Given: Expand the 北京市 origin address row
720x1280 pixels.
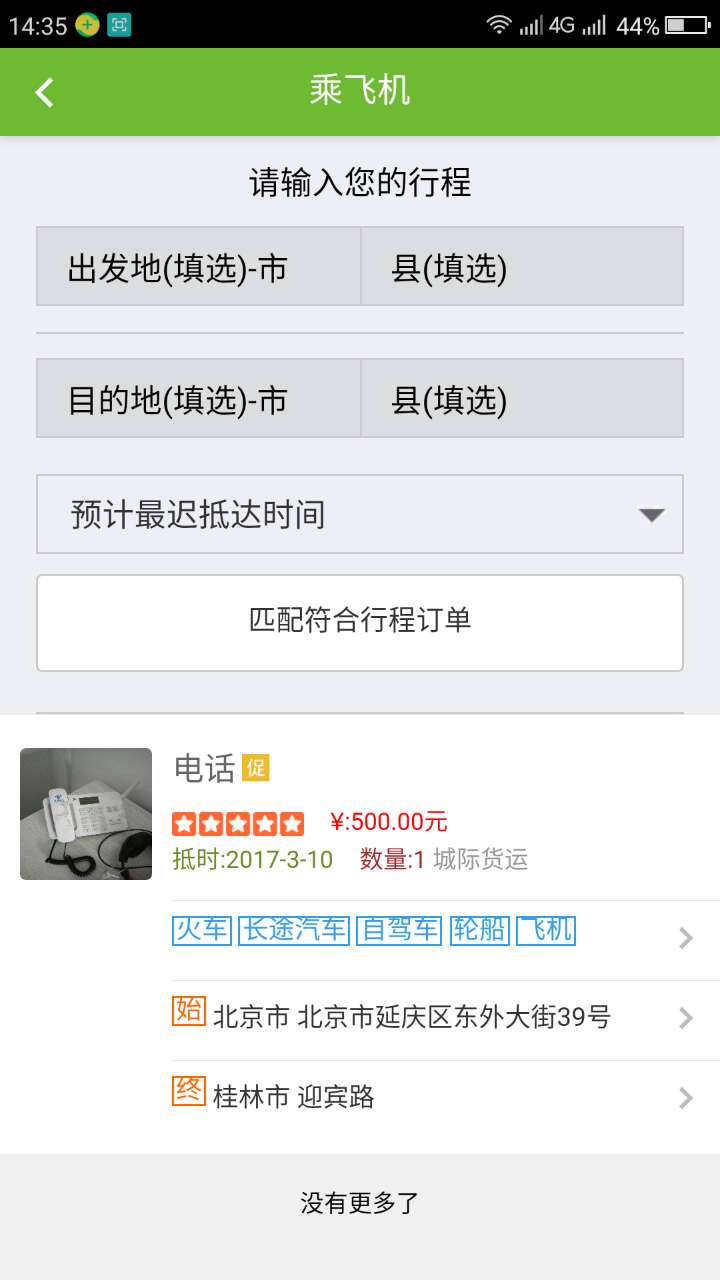Looking at the screenshot, I should point(684,1016).
